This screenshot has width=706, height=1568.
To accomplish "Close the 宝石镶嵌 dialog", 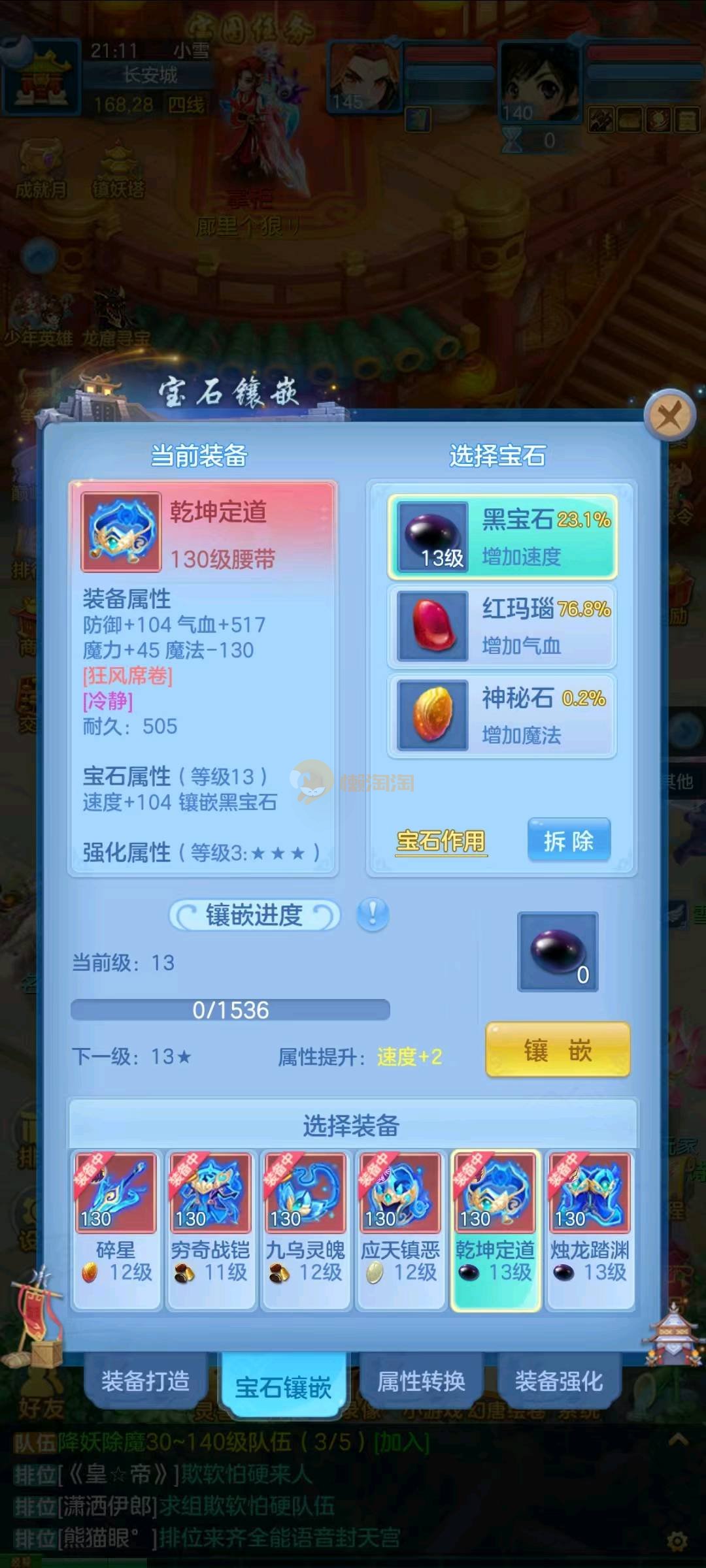I will (669, 415).
